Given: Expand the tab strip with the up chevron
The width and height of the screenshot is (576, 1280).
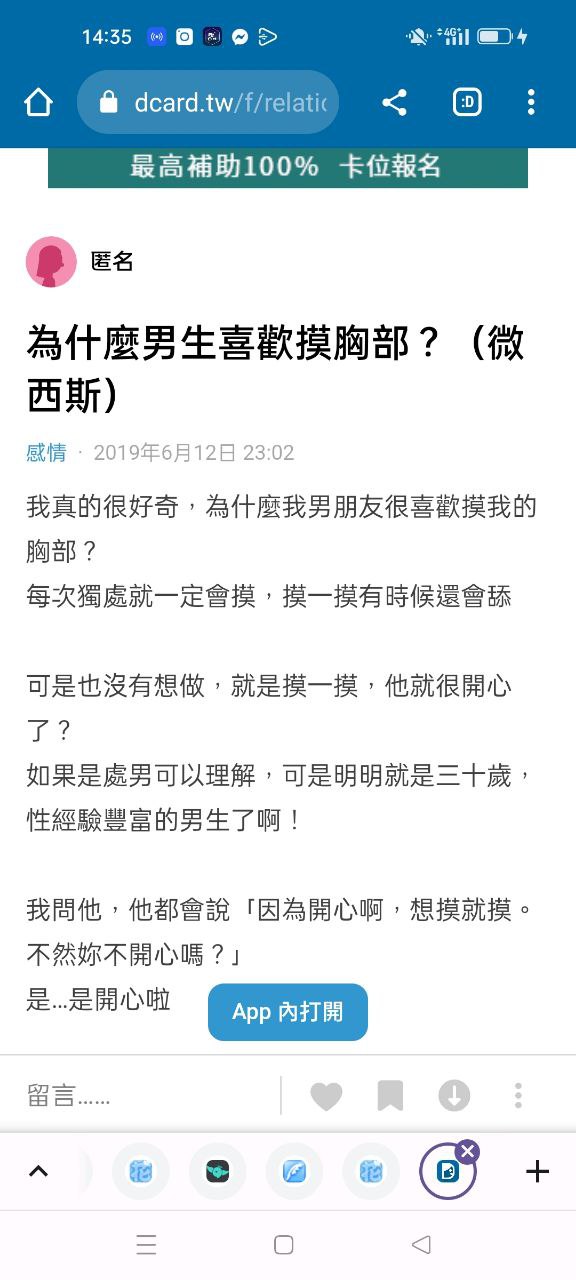Looking at the screenshot, I should coord(38,1171).
